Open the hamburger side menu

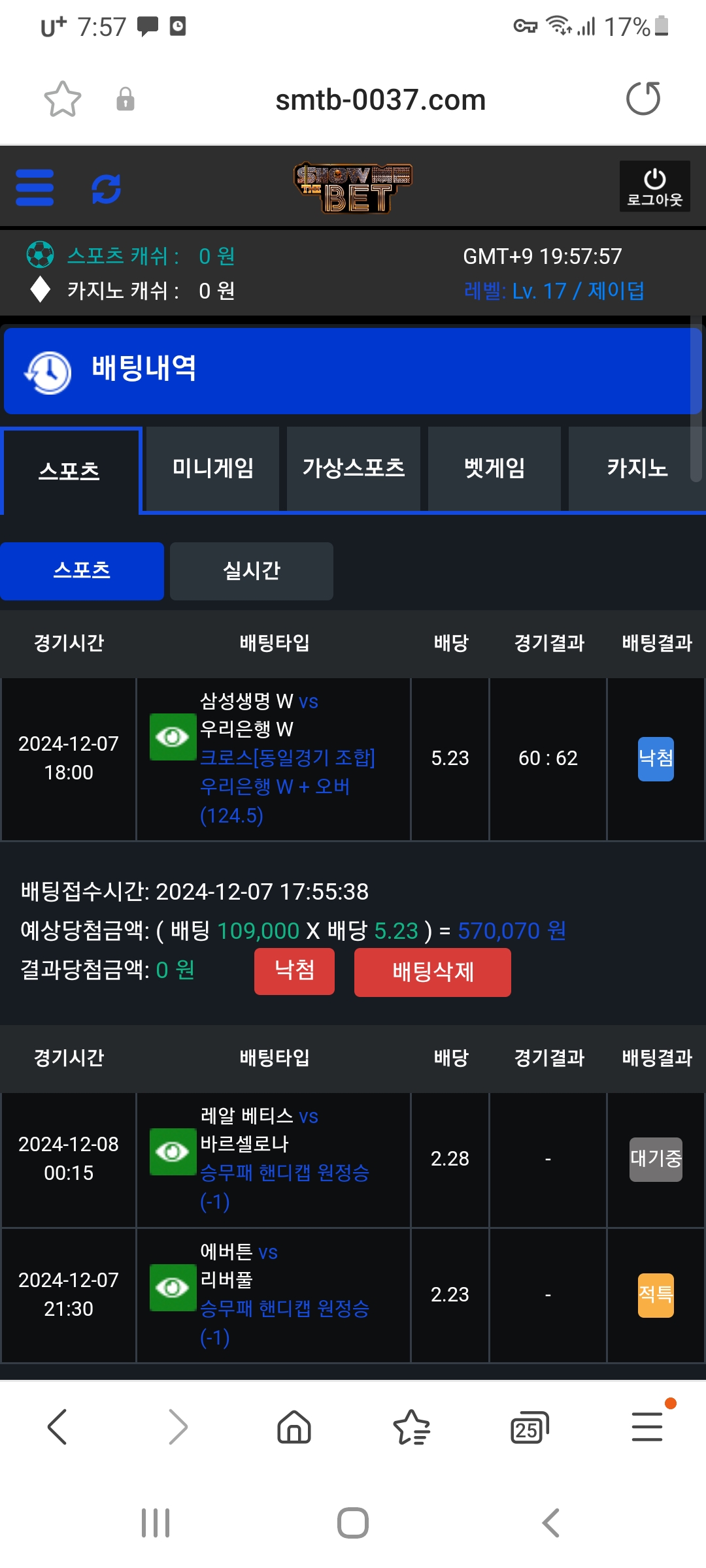[35, 188]
